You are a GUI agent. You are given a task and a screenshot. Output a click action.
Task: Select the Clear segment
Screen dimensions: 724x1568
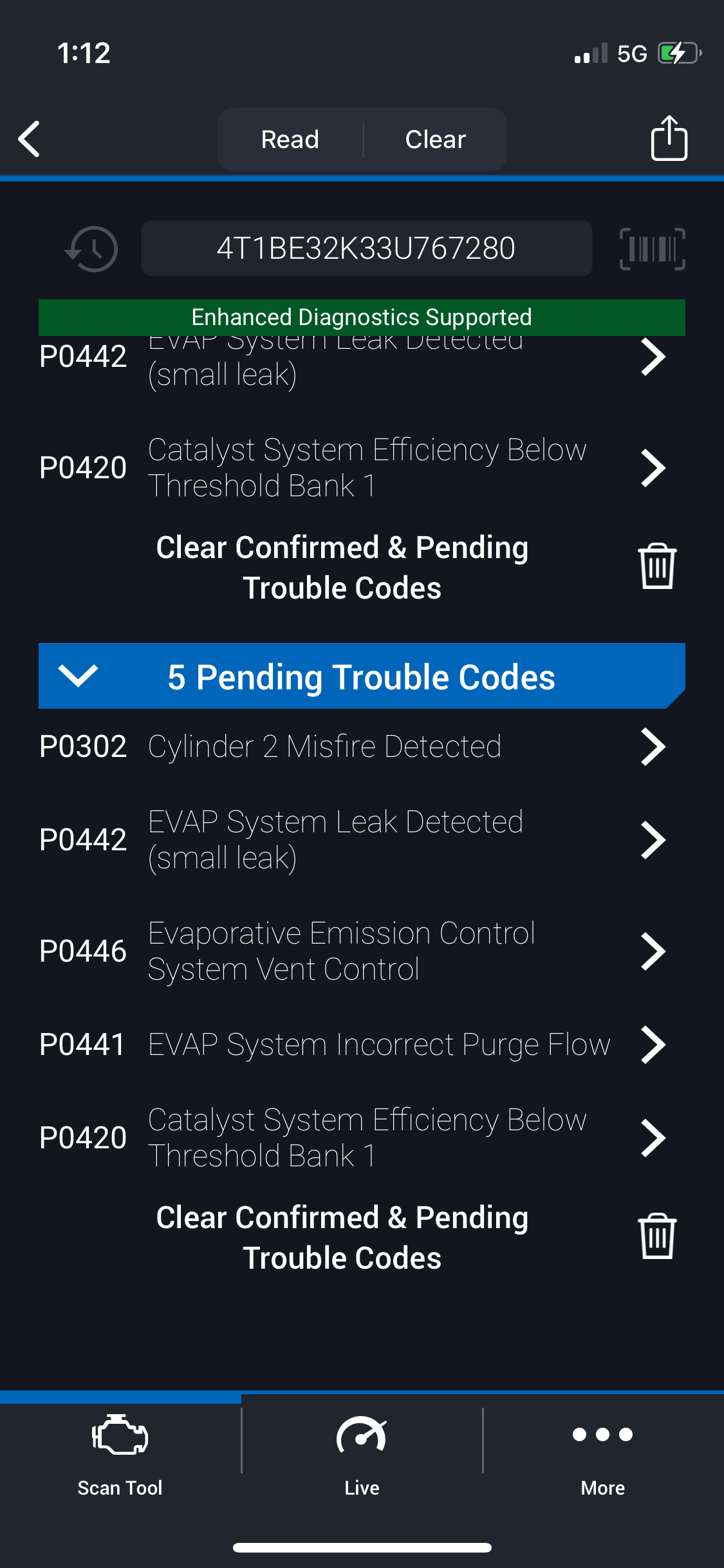[x=435, y=139]
